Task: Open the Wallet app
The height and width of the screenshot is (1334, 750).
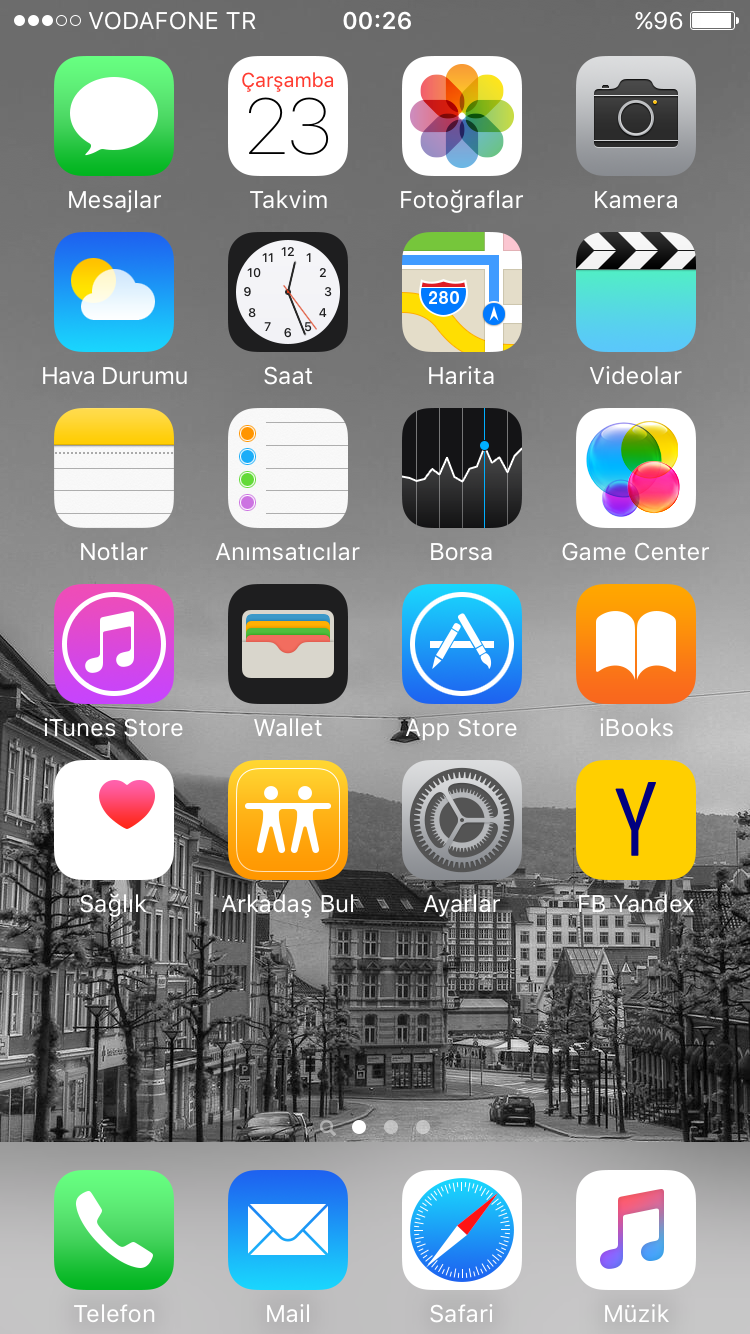Action: (x=288, y=644)
